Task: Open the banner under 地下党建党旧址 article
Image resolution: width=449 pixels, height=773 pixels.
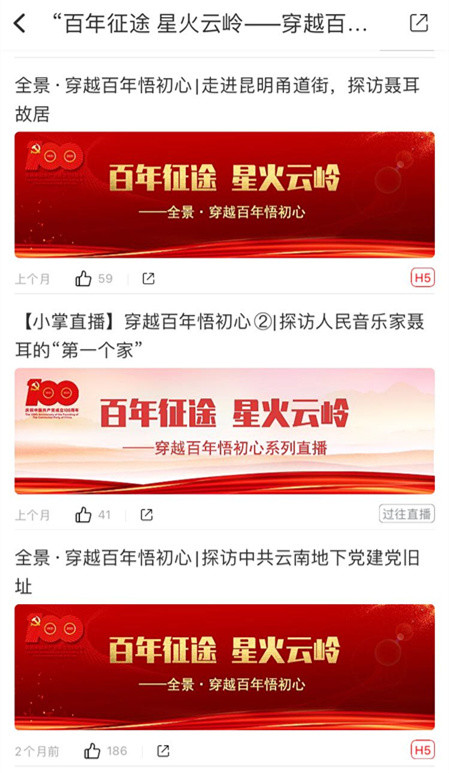Action: click(x=225, y=667)
